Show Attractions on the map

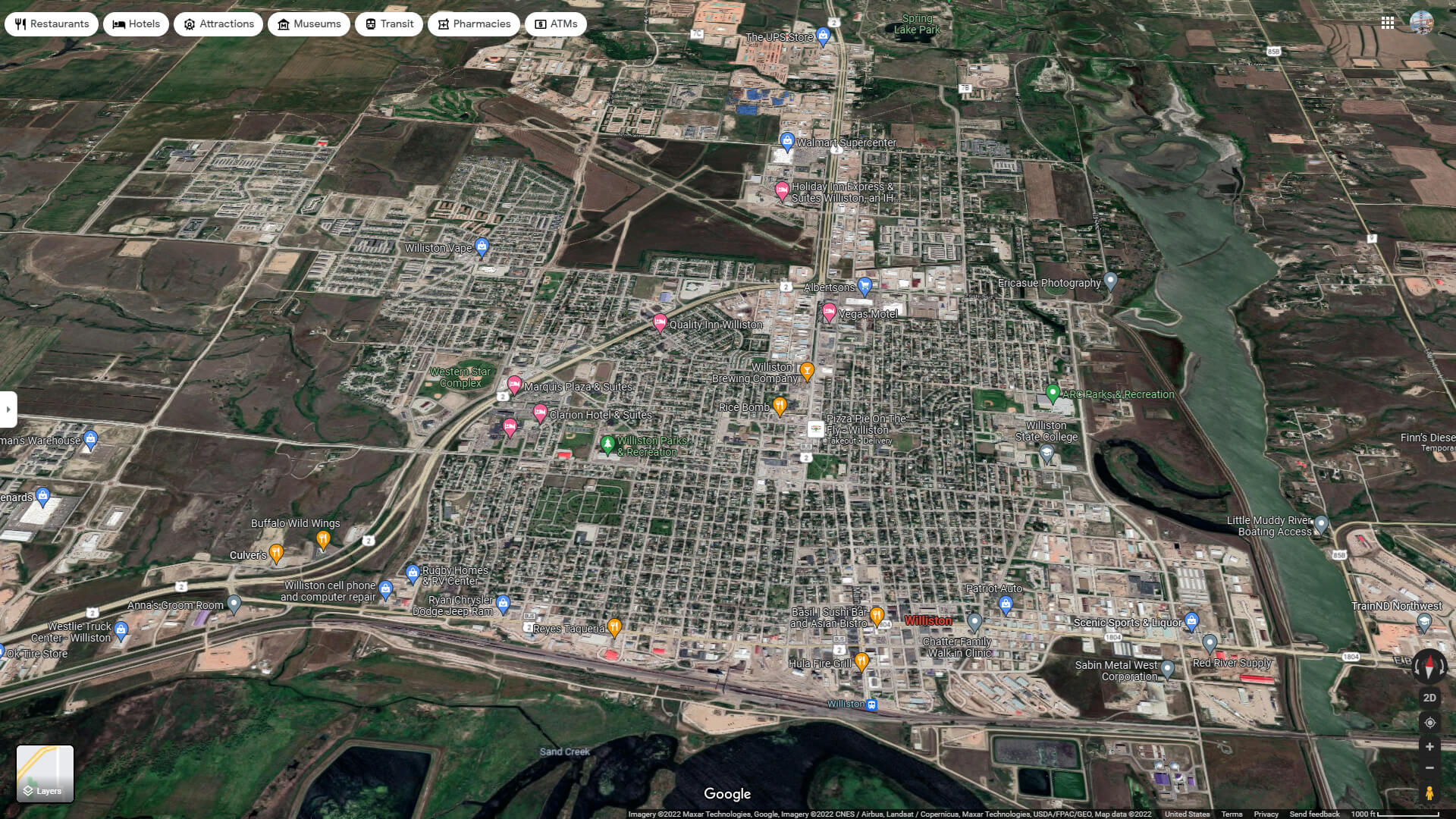tap(218, 24)
